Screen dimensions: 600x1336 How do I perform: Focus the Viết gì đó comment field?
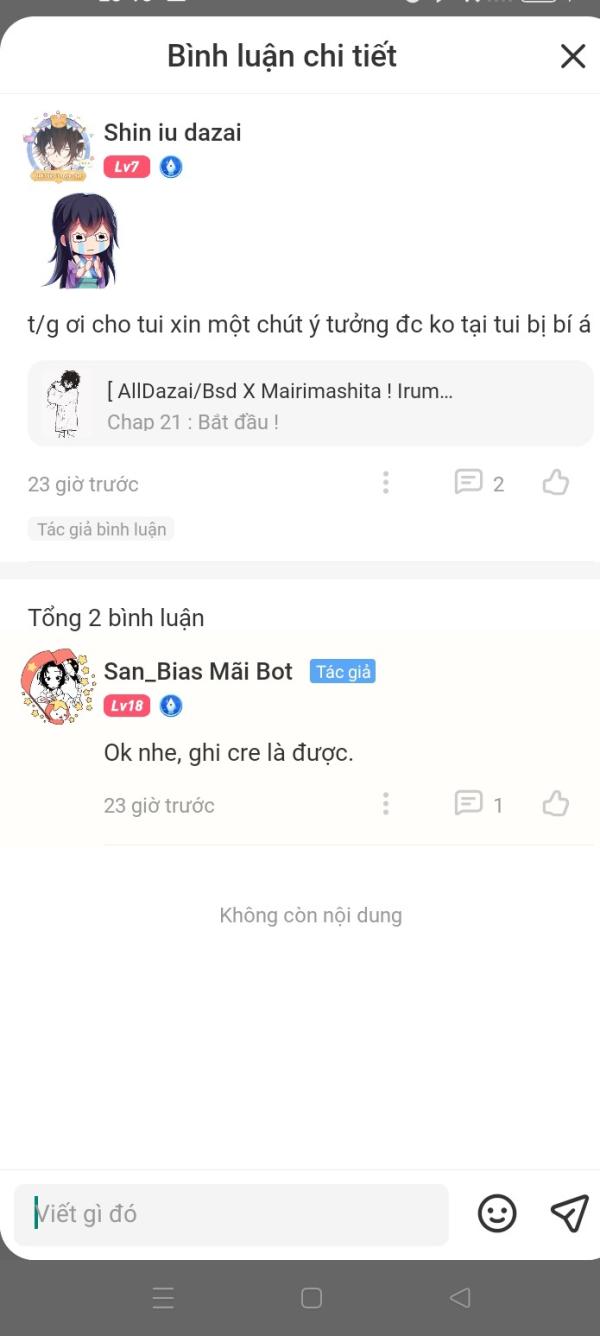click(x=232, y=1214)
